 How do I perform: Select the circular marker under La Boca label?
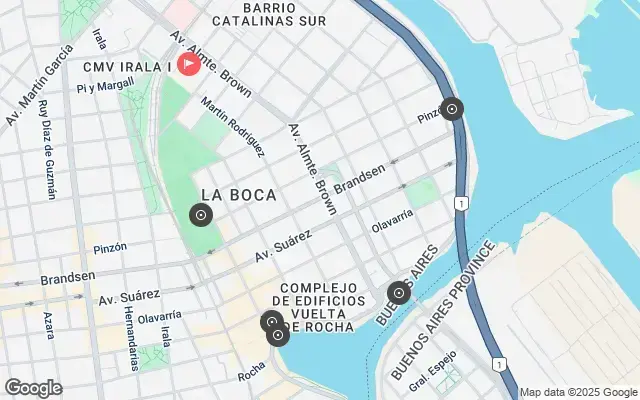[202, 215]
